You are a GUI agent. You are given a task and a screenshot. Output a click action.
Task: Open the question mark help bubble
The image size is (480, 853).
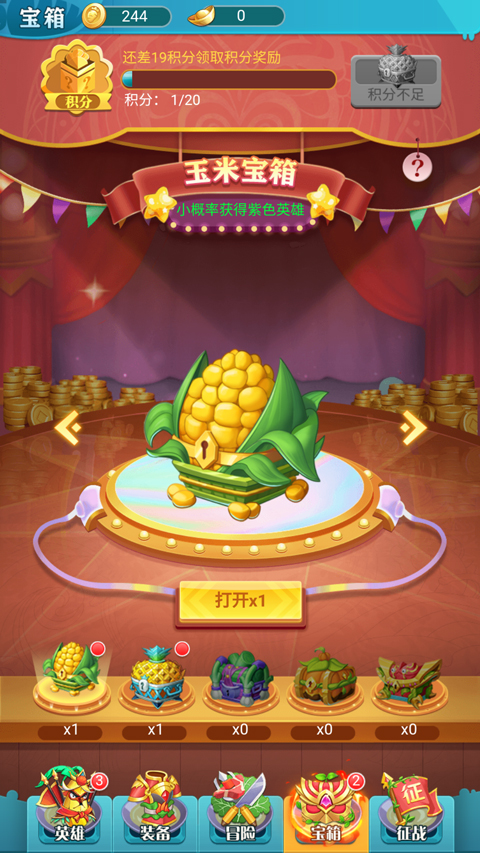(x=417, y=168)
